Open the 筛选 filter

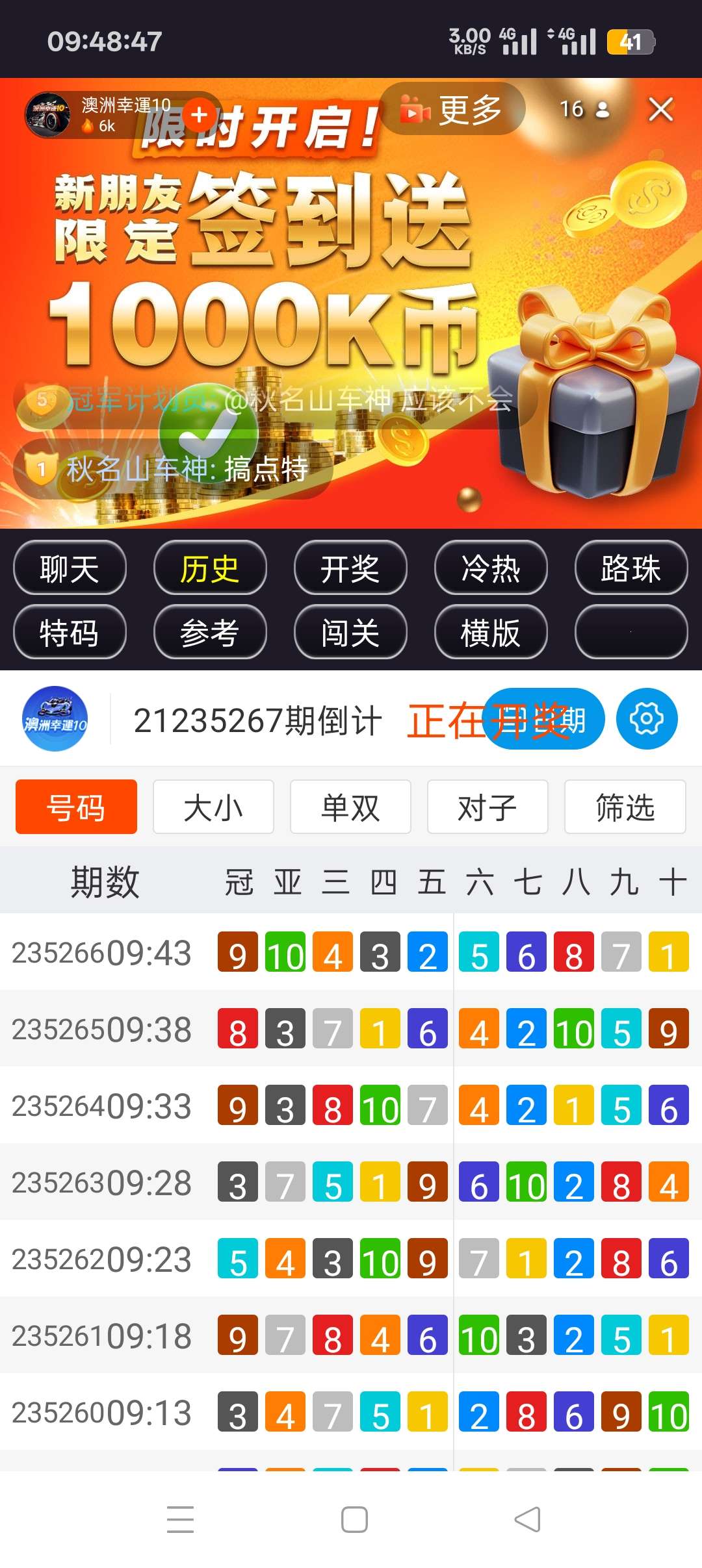coord(625,807)
